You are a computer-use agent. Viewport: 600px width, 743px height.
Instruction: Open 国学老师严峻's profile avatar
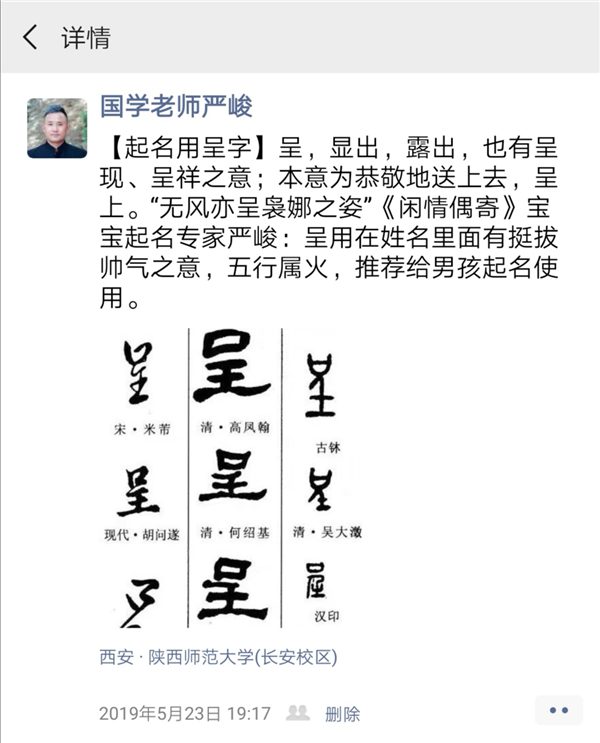point(57,128)
